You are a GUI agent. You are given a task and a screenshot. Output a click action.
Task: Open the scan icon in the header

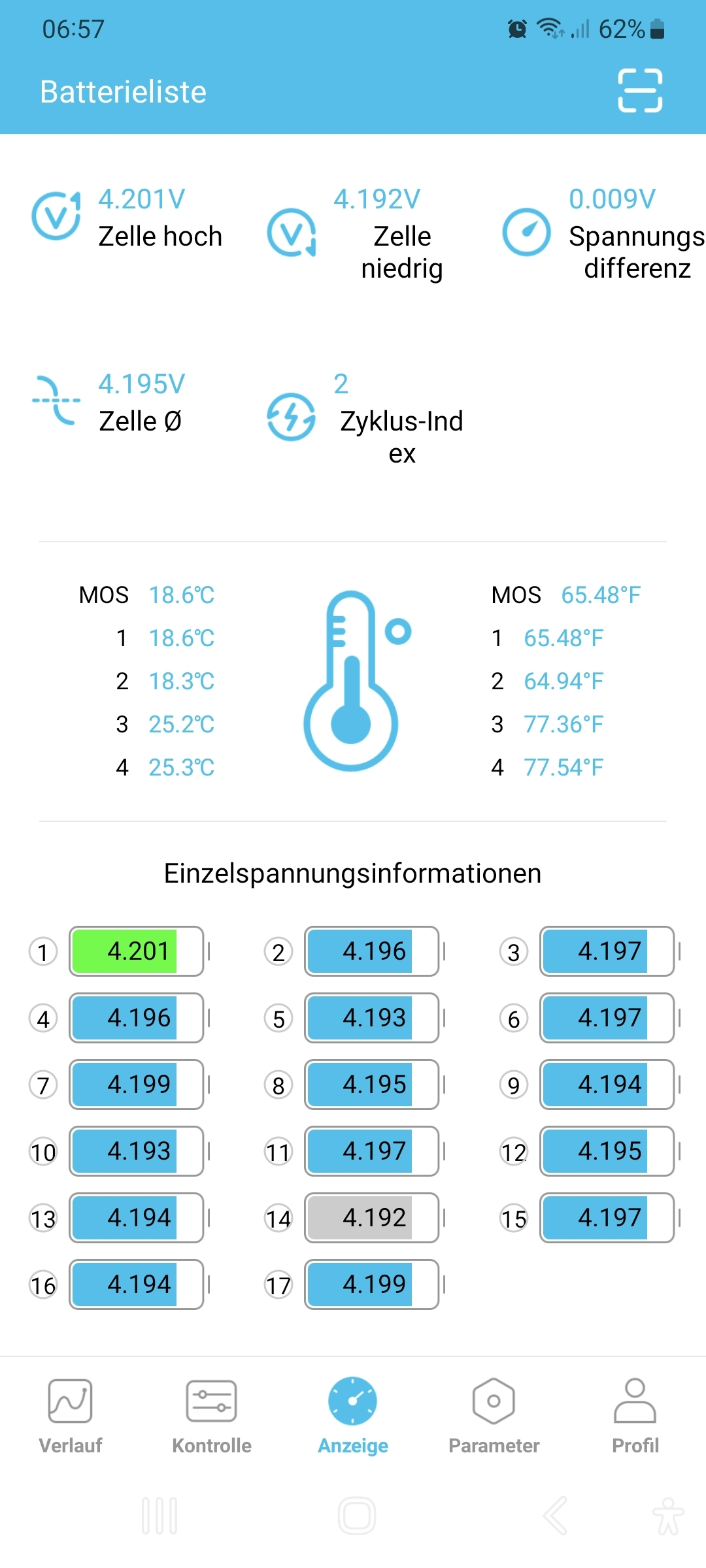tap(640, 91)
